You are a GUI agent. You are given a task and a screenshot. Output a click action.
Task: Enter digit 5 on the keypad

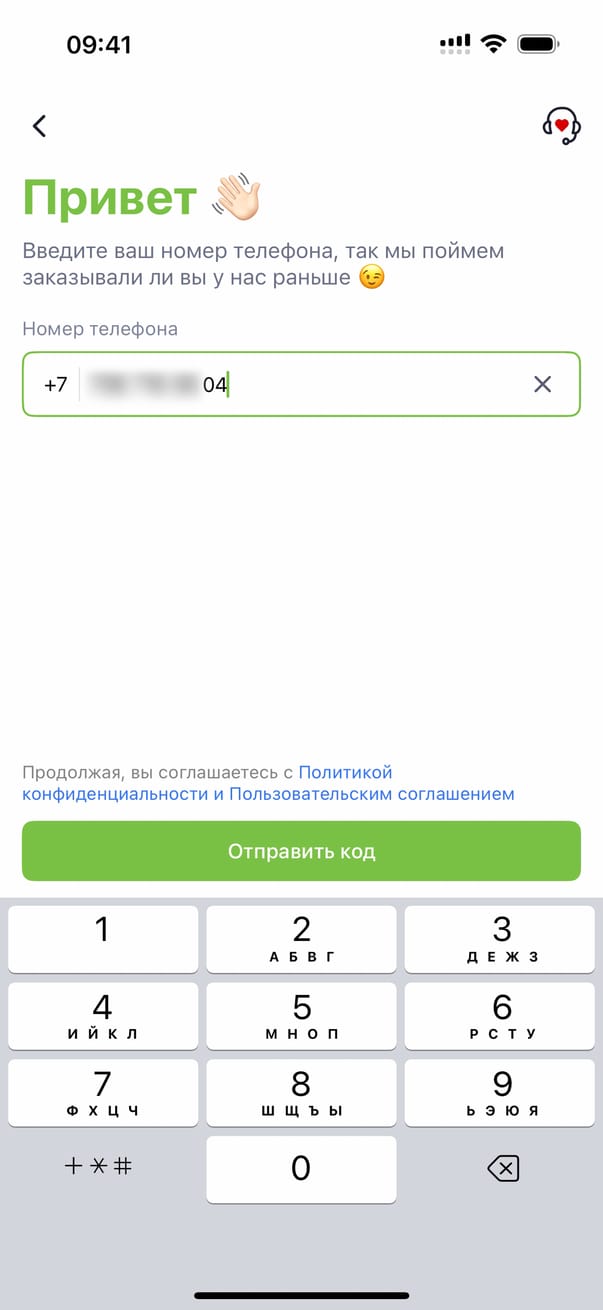(301, 1015)
